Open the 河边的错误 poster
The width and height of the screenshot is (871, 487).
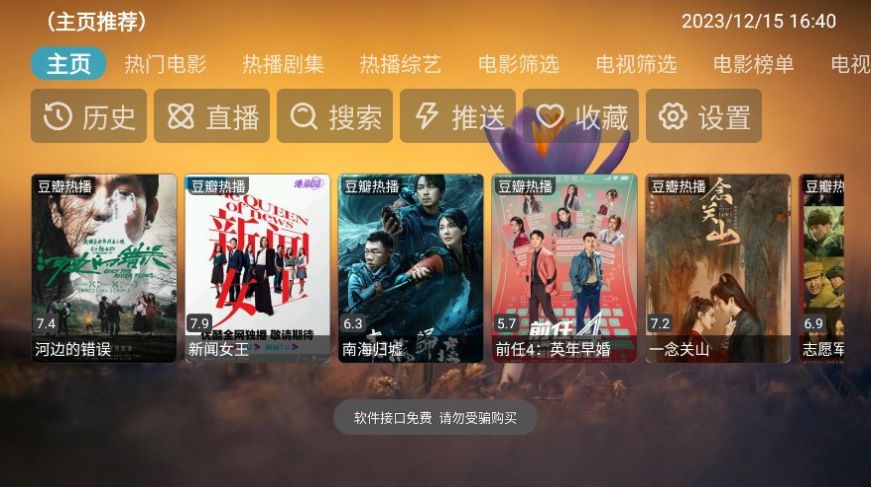(104, 268)
